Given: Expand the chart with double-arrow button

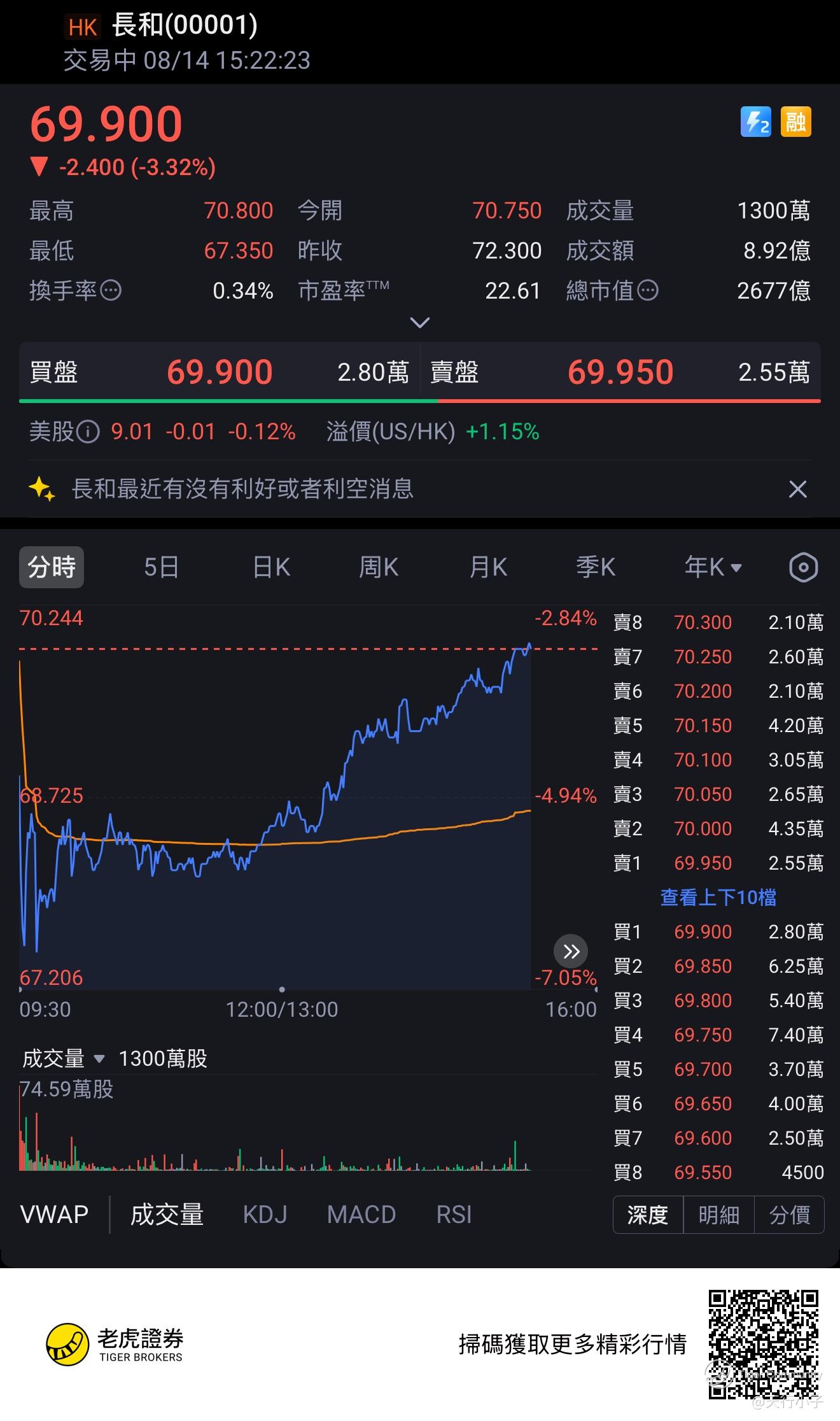Looking at the screenshot, I should click(x=571, y=951).
